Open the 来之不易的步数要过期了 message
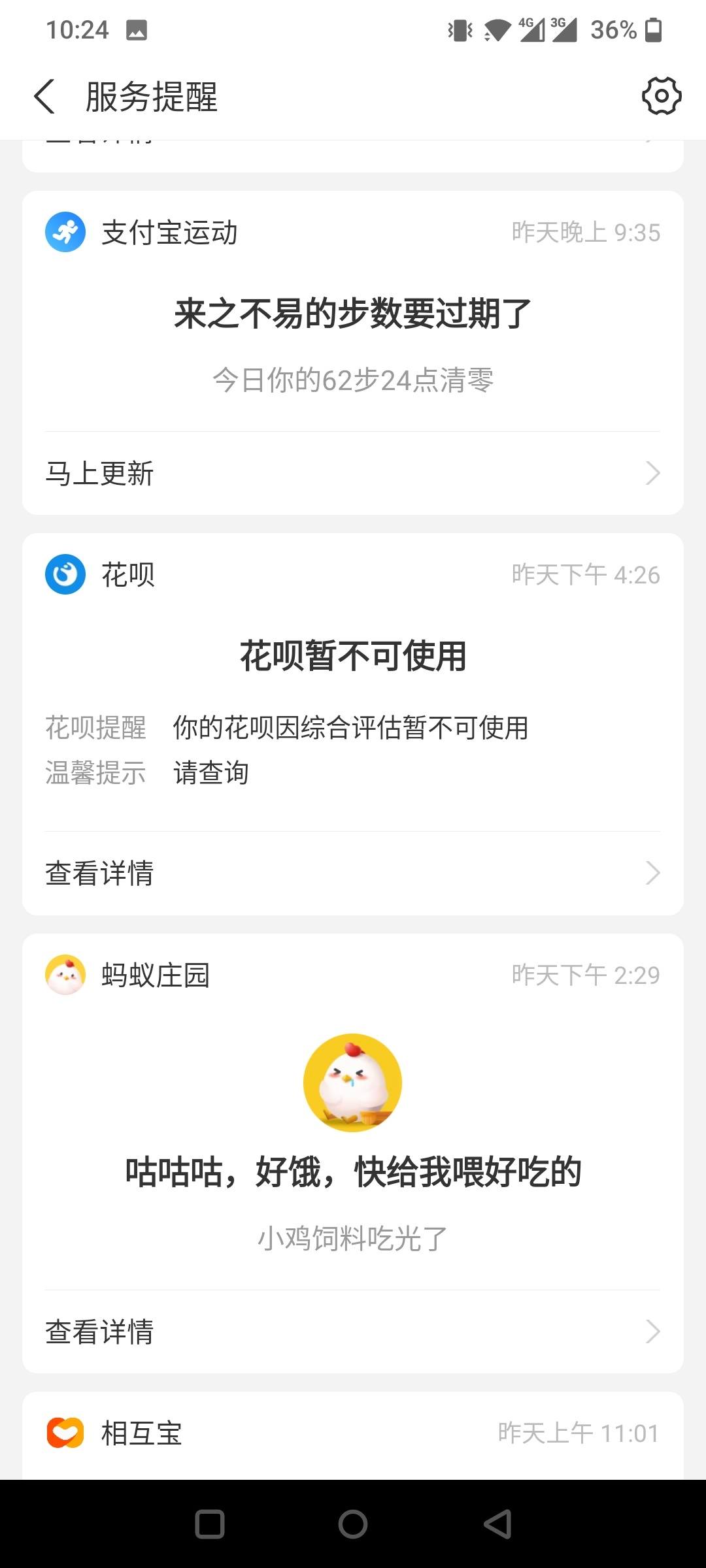706x1568 pixels. click(x=353, y=312)
